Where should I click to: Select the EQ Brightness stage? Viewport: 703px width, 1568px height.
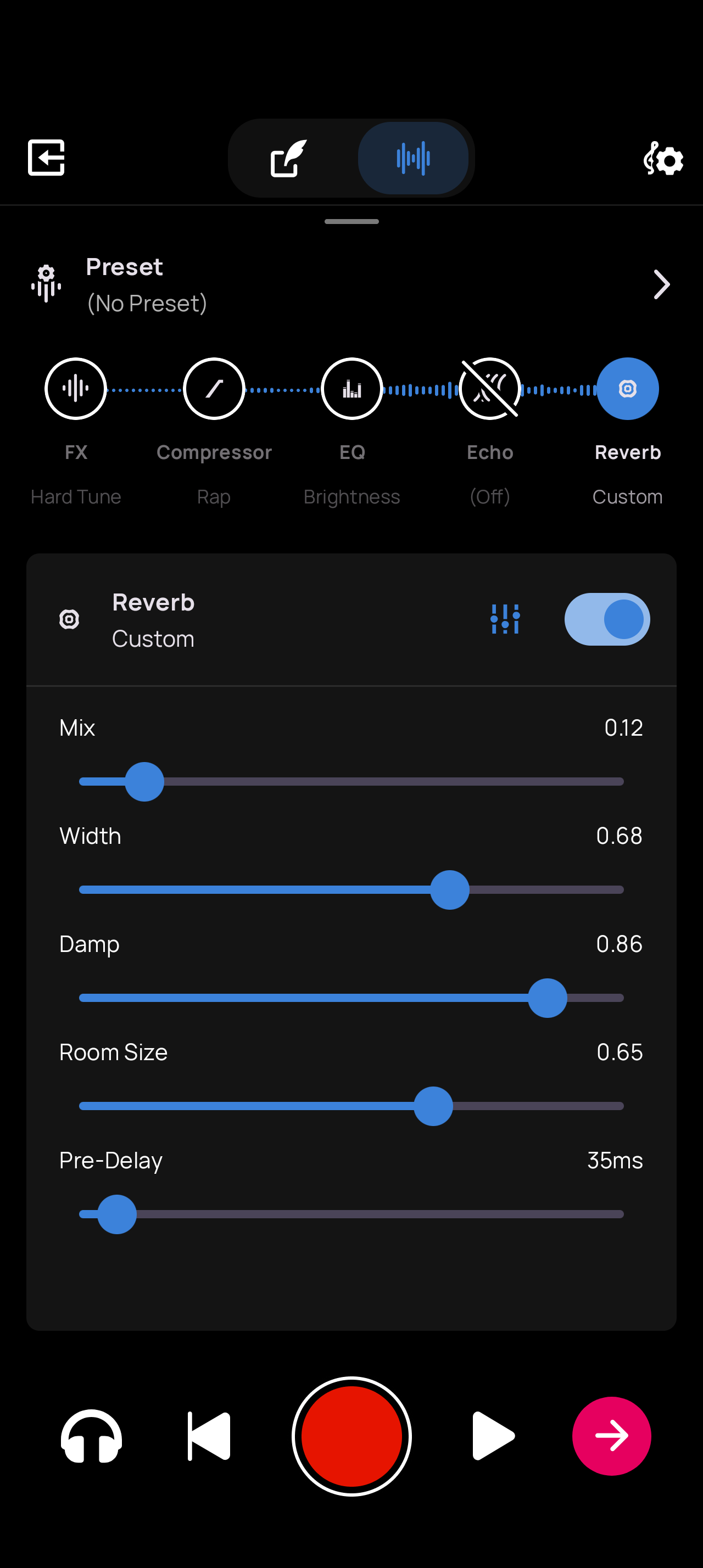pyautogui.click(x=352, y=389)
